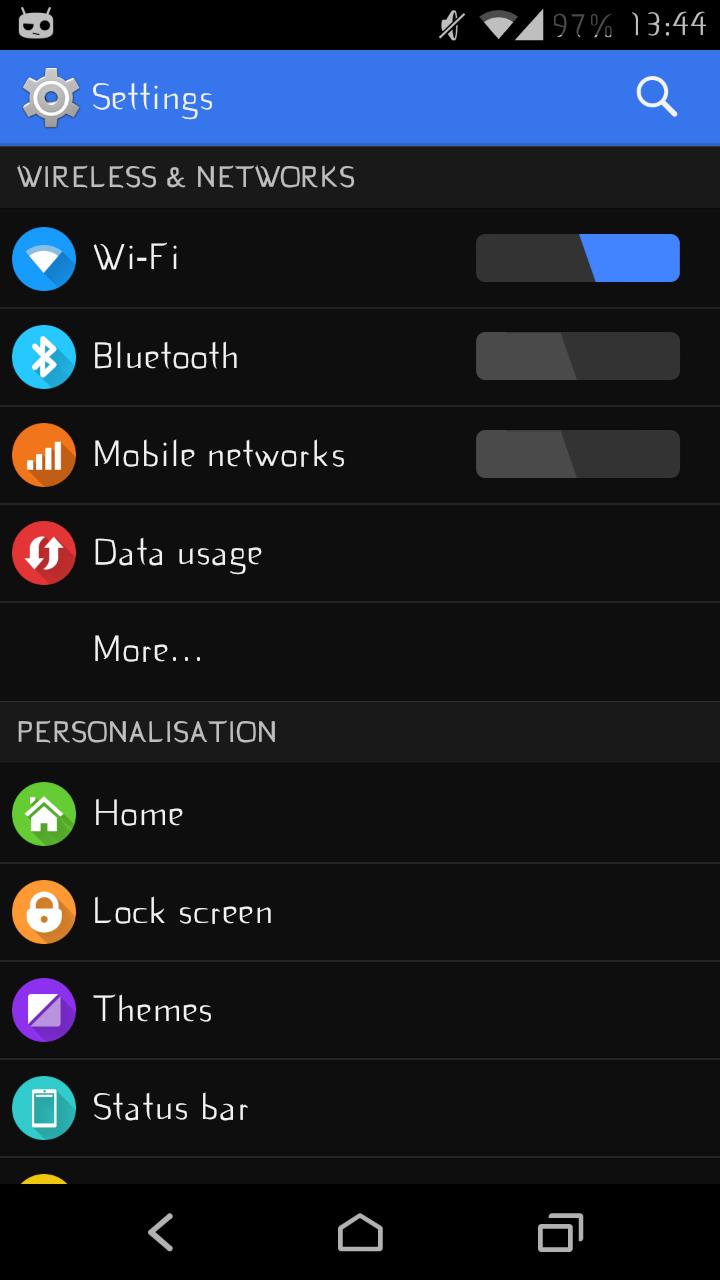Enable the Bluetooth toggle
The image size is (720, 1280).
pos(577,355)
